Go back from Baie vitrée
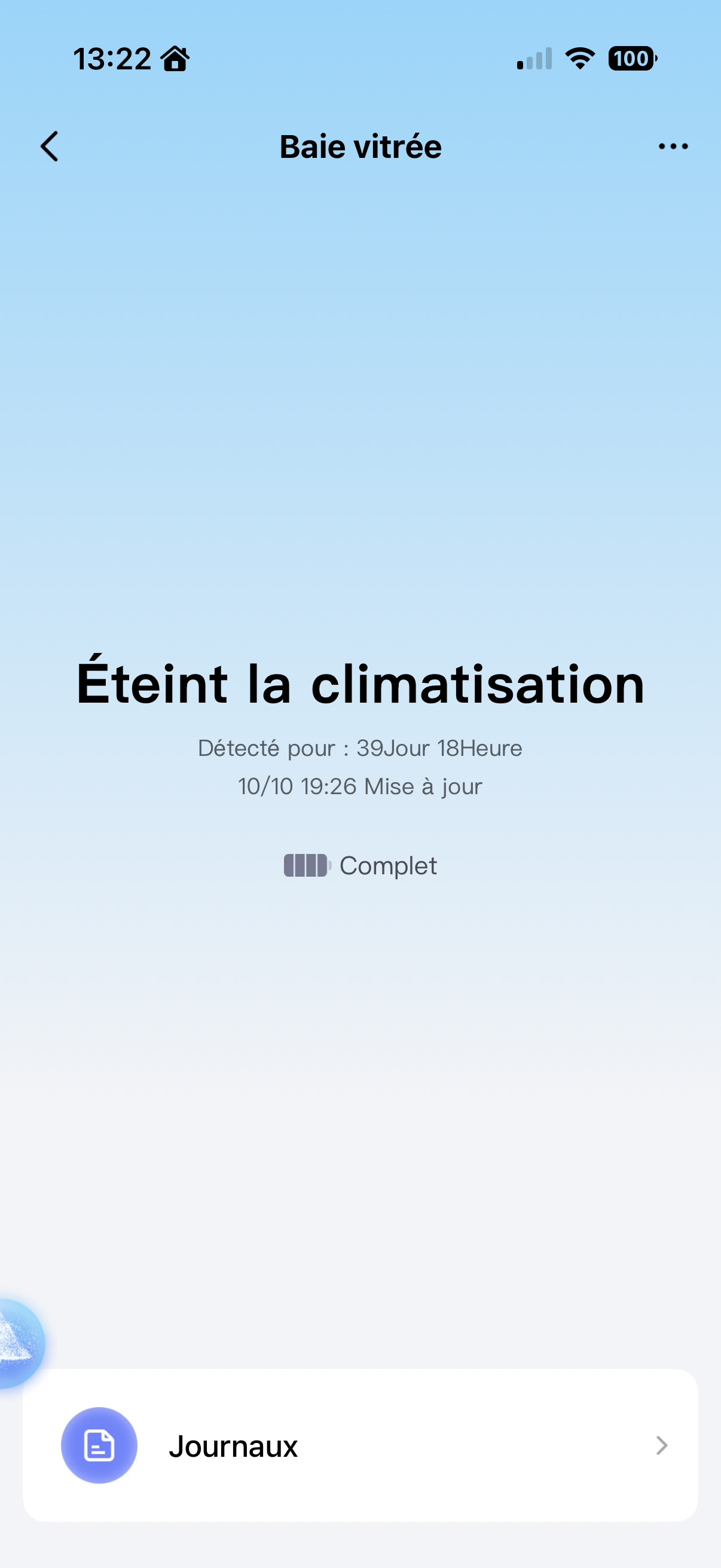Image resolution: width=721 pixels, height=1568 pixels. click(x=50, y=147)
